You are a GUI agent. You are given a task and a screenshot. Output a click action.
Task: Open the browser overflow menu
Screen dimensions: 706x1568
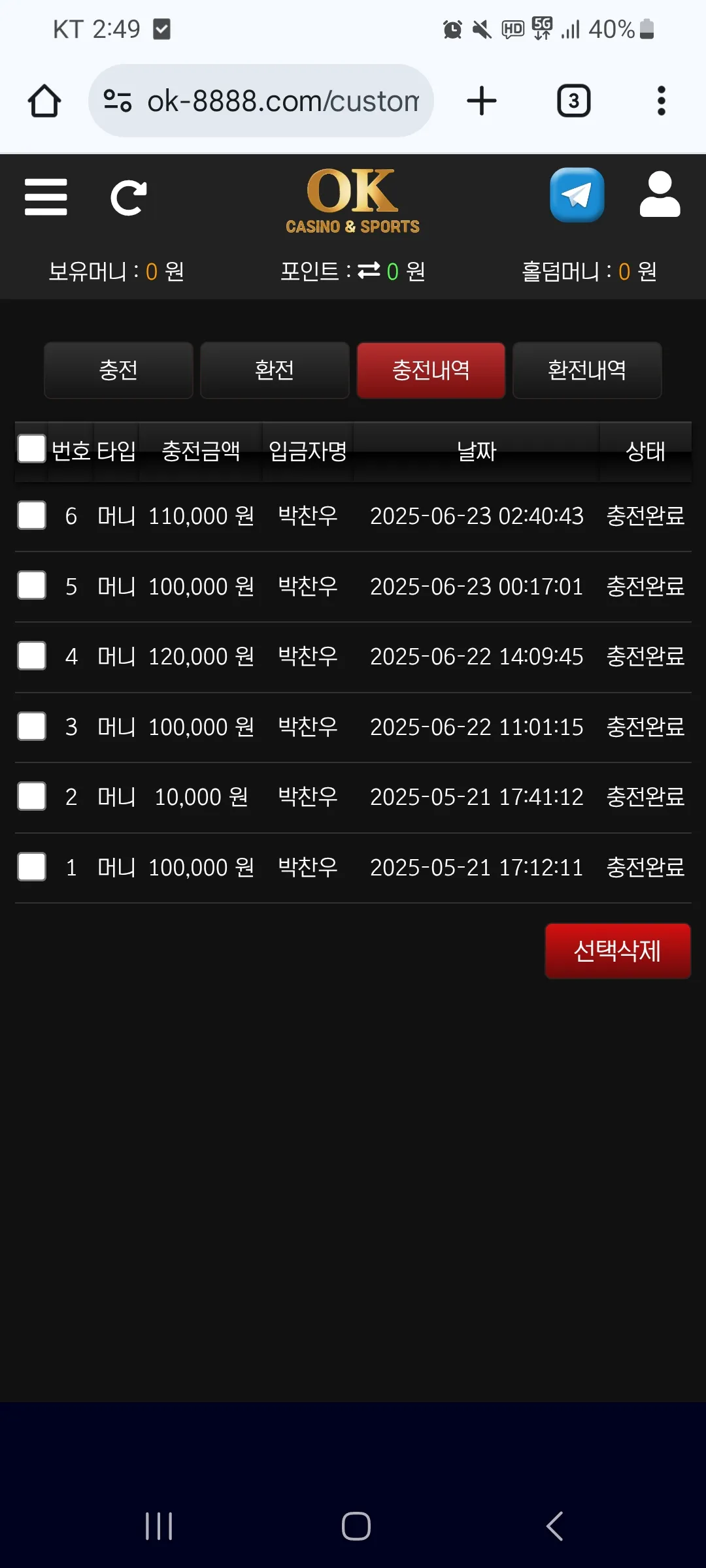click(662, 101)
